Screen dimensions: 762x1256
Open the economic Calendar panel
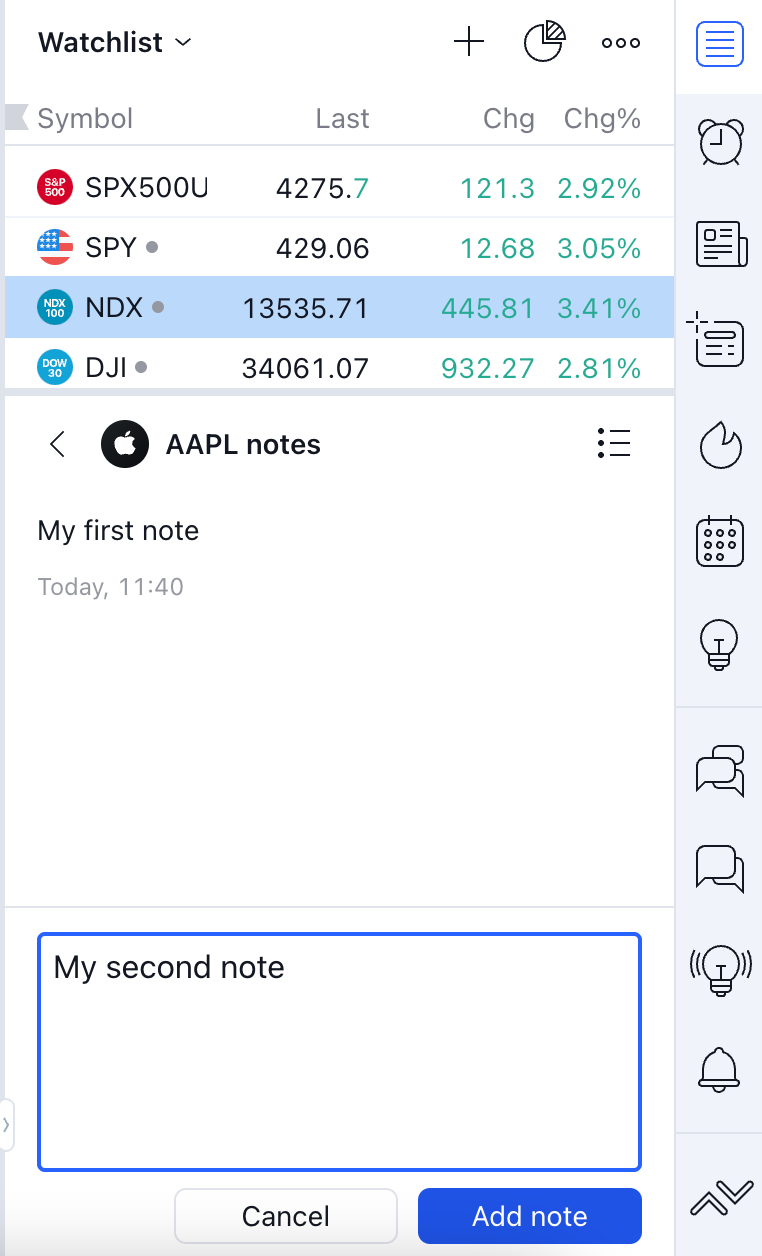tap(719, 541)
